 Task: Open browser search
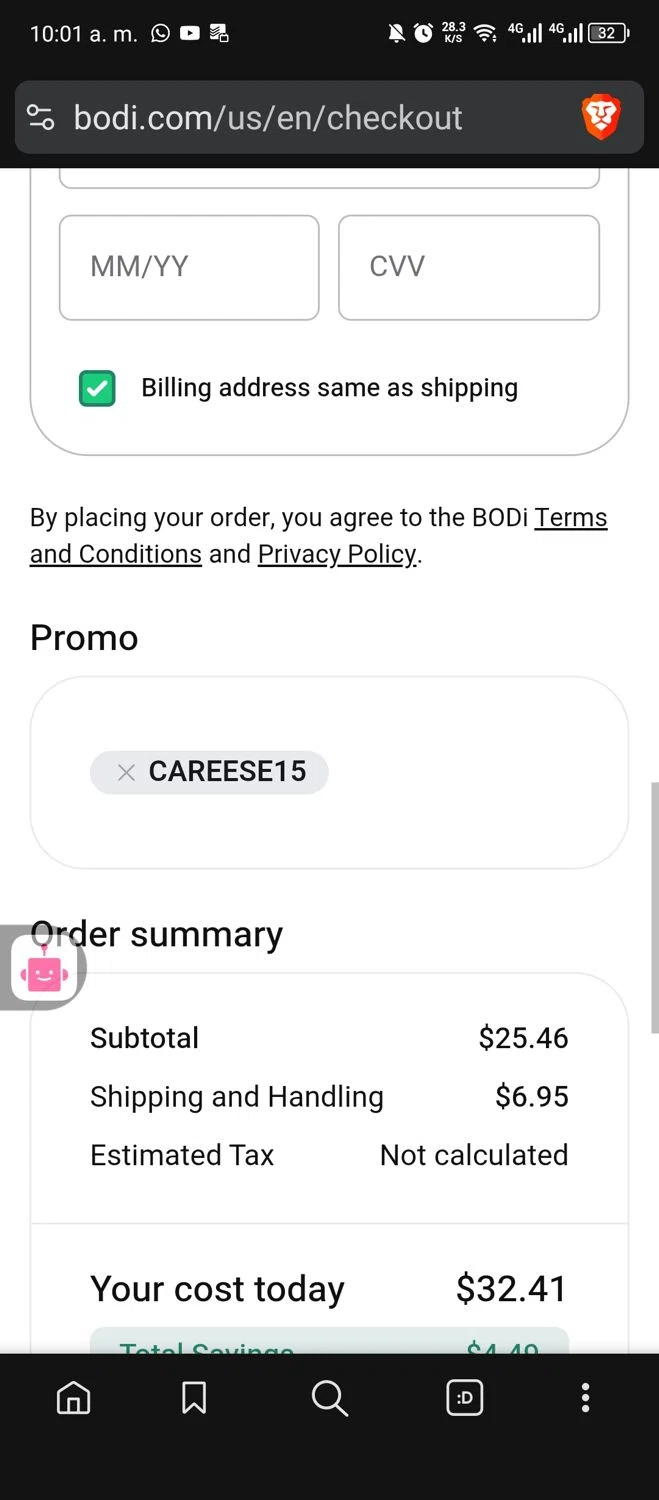pos(329,1397)
